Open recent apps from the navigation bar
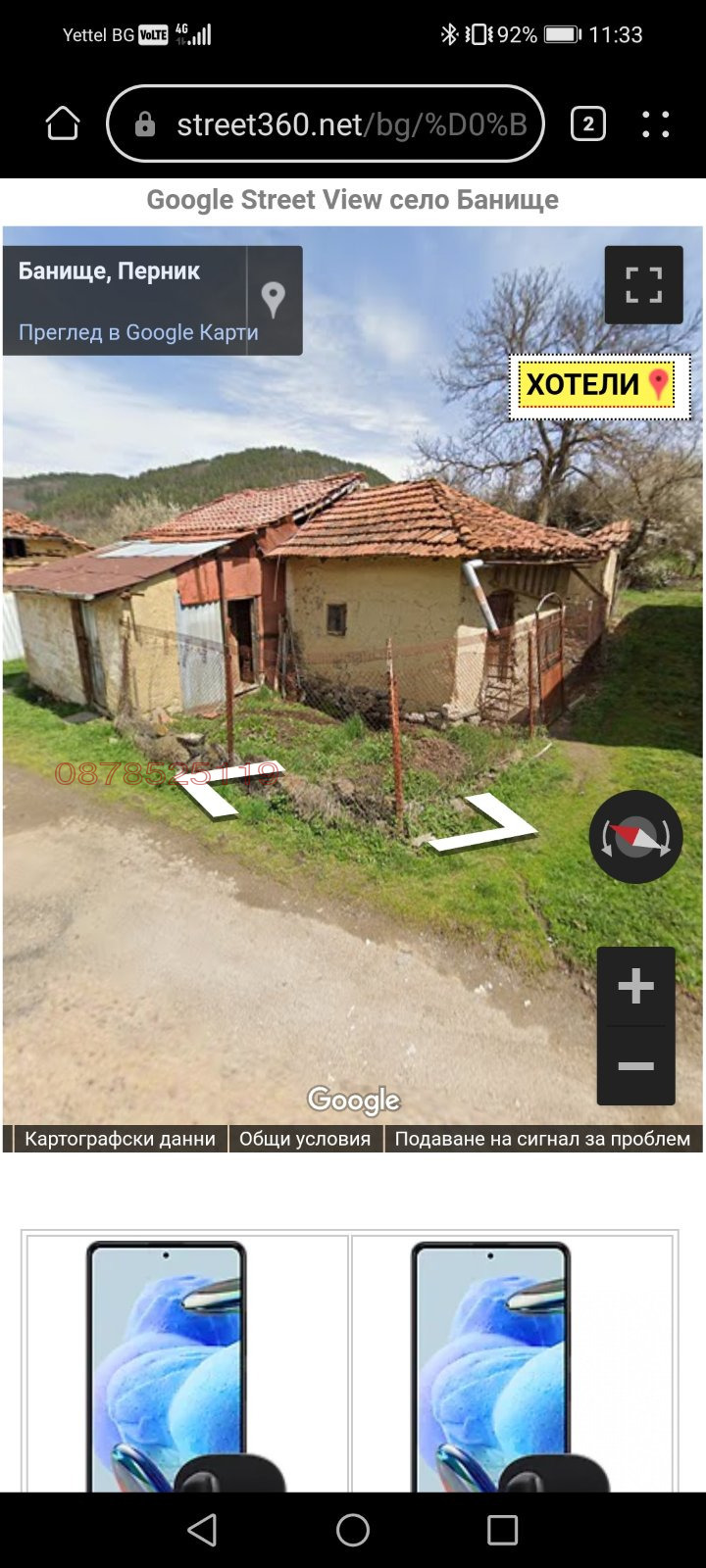The height and width of the screenshot is (1568, 706). (502, 1530)
